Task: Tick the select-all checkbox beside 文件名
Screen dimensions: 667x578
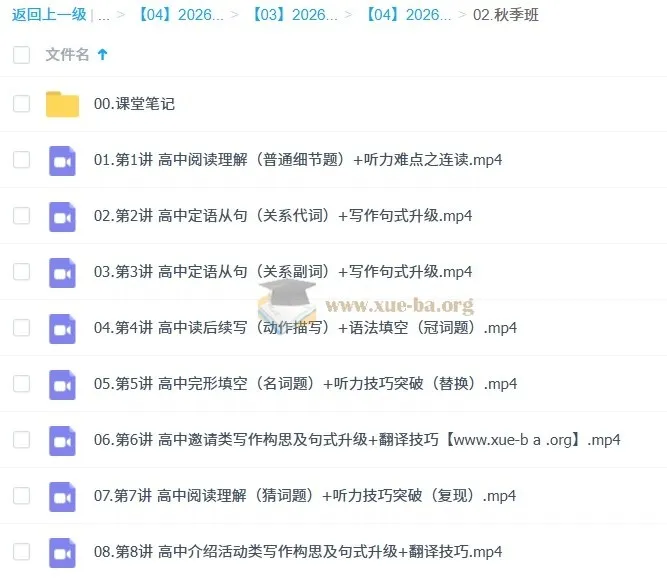Action: point(21,55)
